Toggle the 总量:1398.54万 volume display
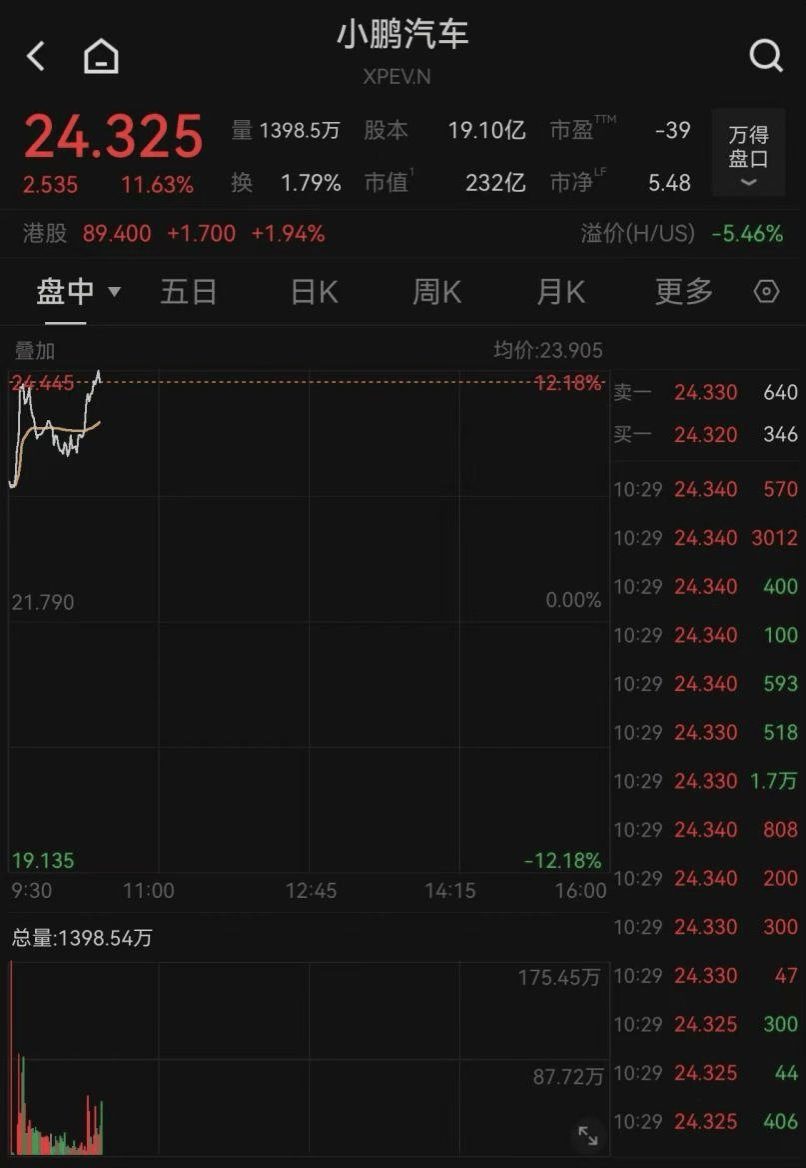The width and height of the screenshot is (806, 1168). [x=81, y=937]
